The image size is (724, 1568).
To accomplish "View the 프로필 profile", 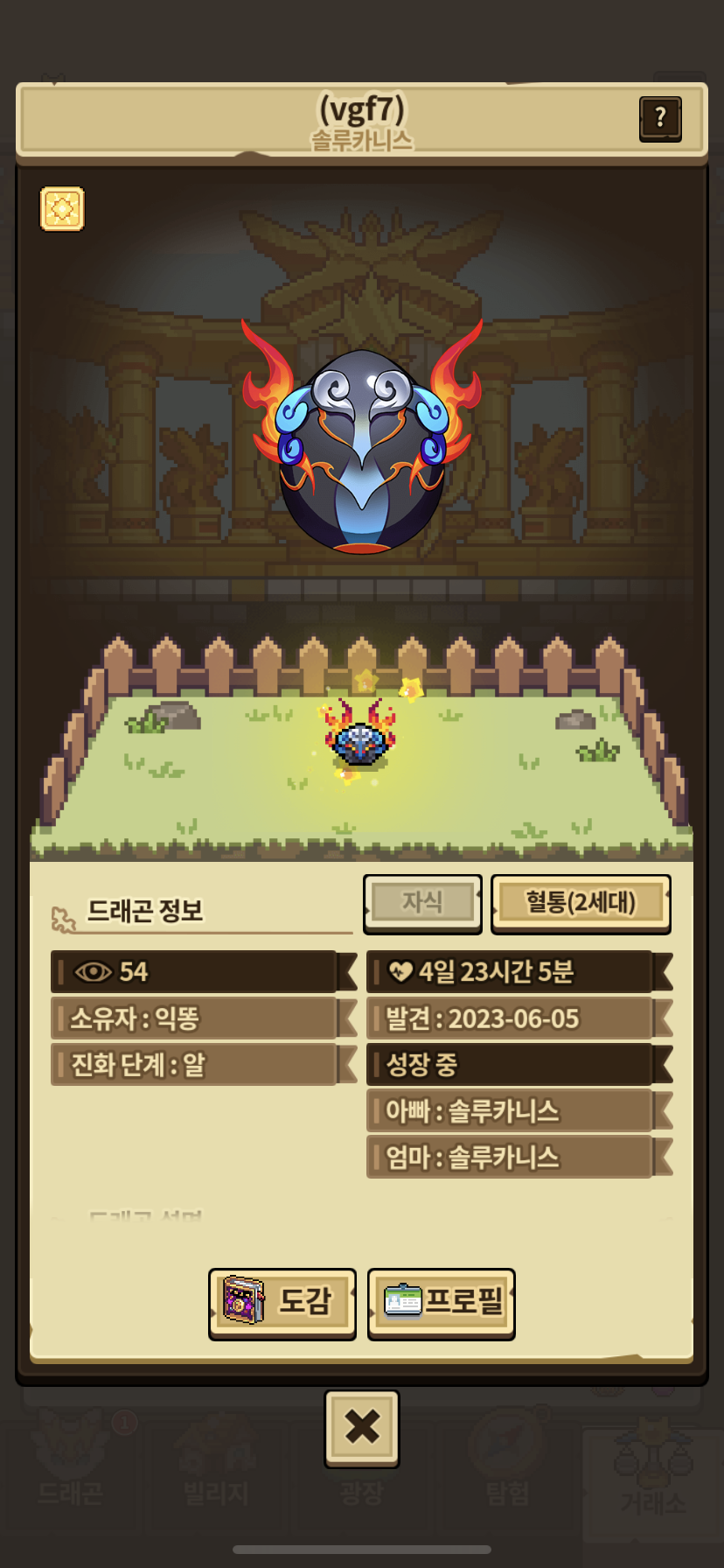I will pyautogui.click(x=441, y=1301).
